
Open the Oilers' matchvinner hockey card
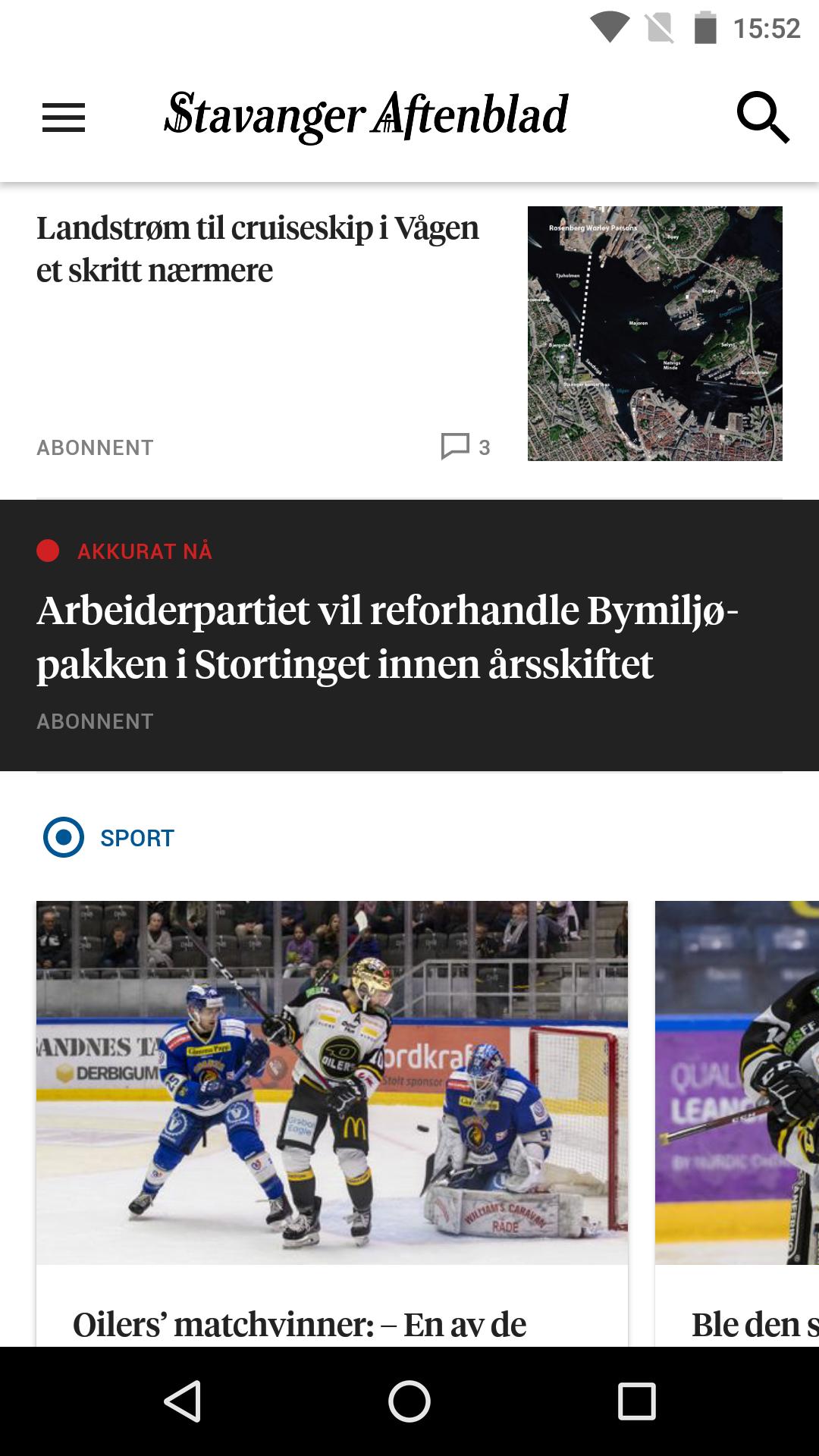click(332, 1122)
